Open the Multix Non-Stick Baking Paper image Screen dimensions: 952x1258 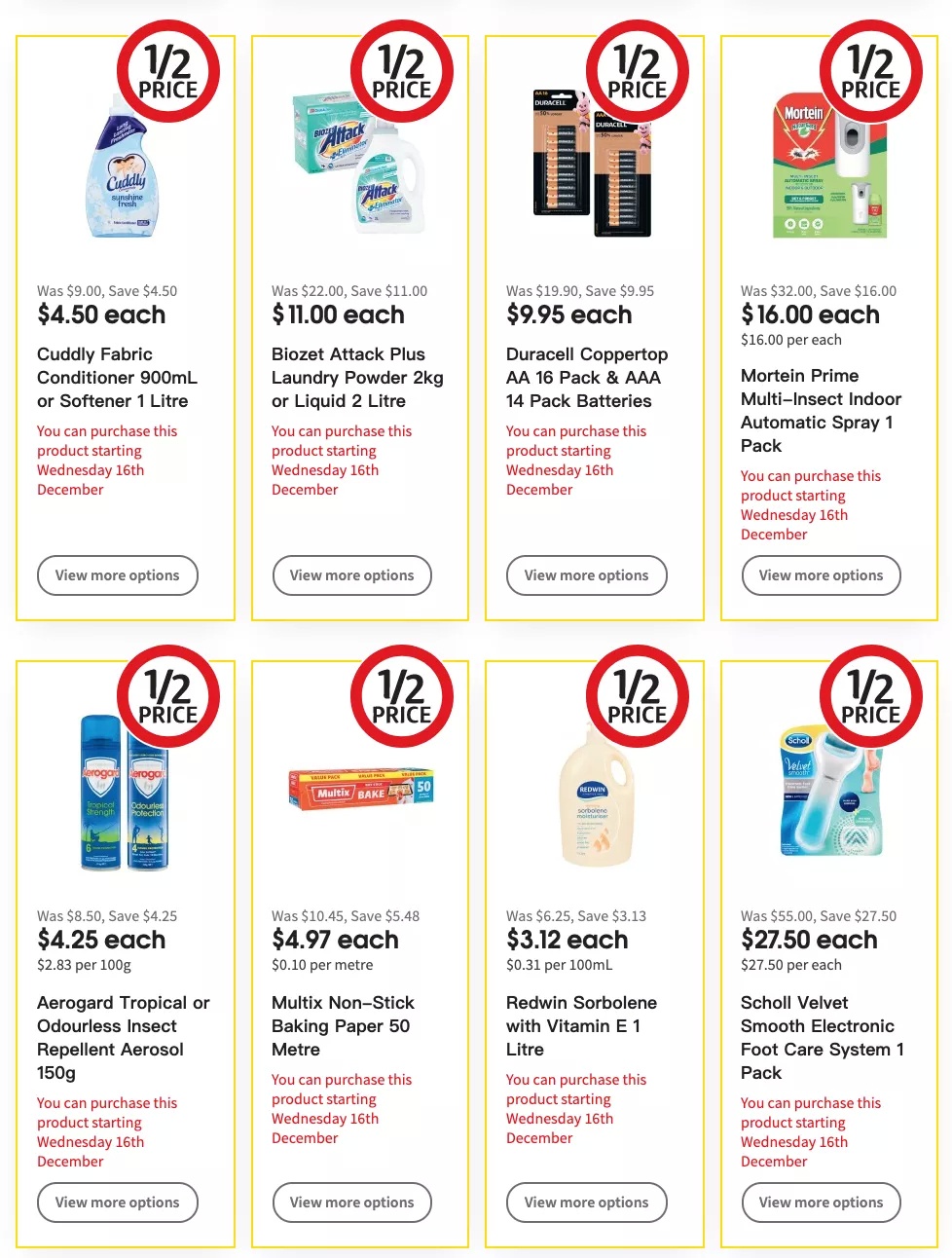360,788
